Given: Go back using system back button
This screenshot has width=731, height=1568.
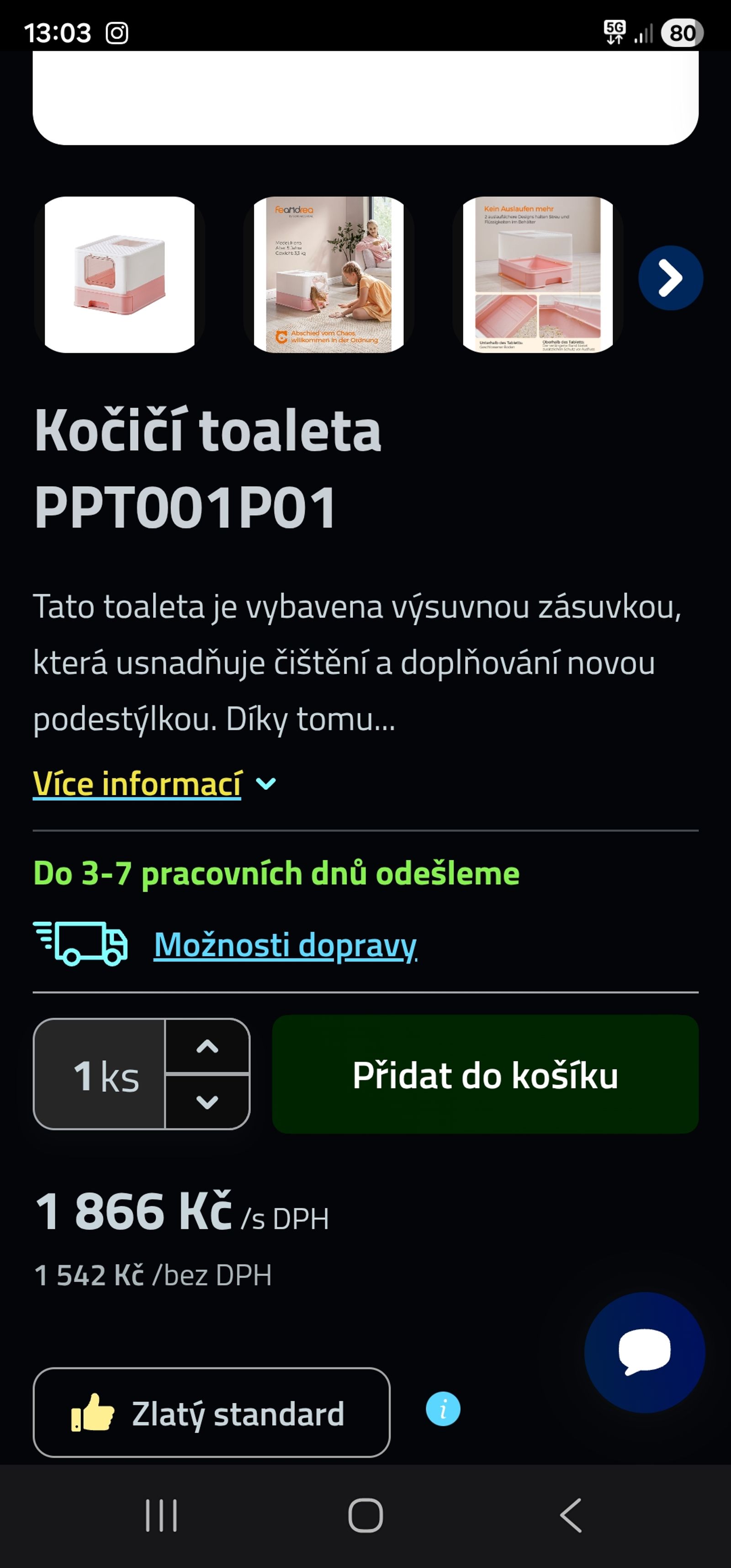Looking at the screenshot, I should click(570, 1515).
